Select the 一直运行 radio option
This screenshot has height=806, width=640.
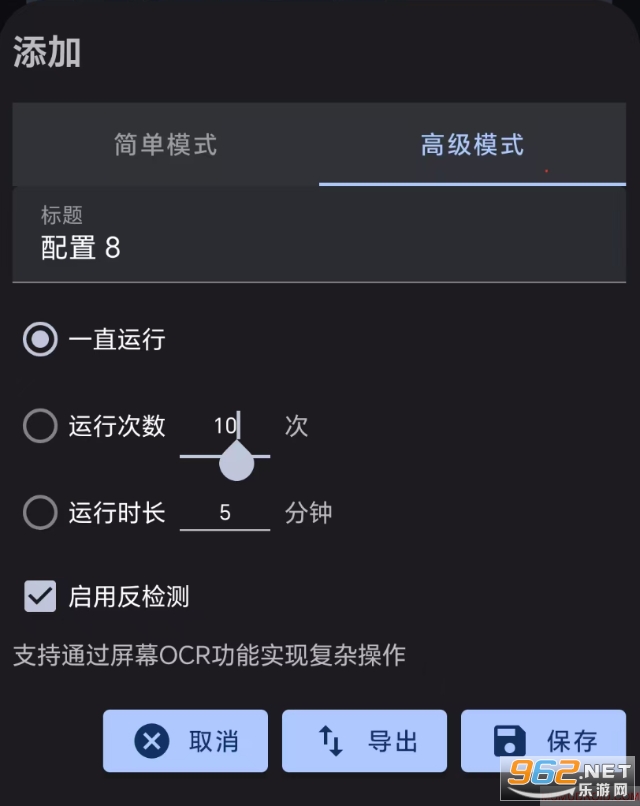point(41,340)
